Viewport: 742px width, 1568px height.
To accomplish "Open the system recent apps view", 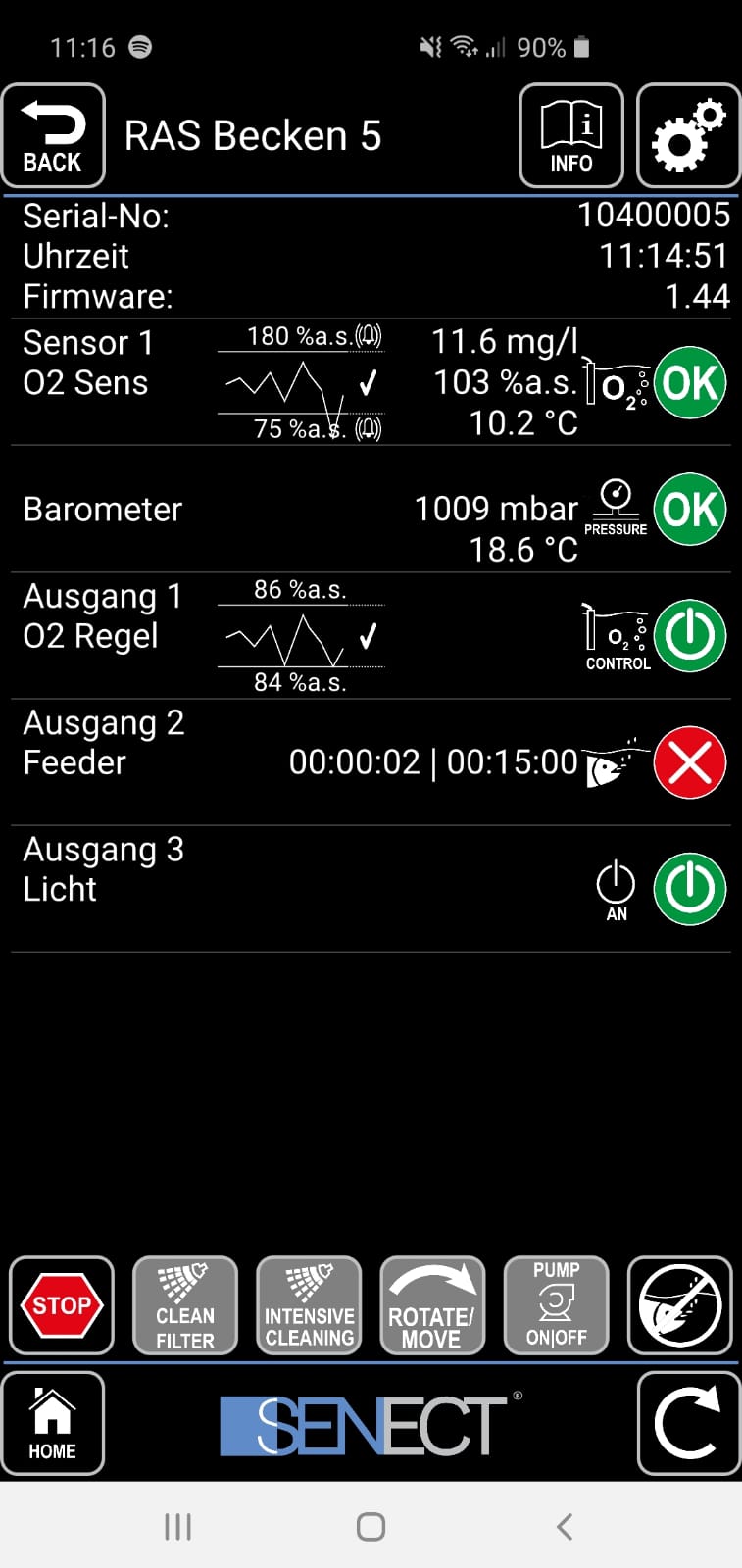I will click(177, 1526).
